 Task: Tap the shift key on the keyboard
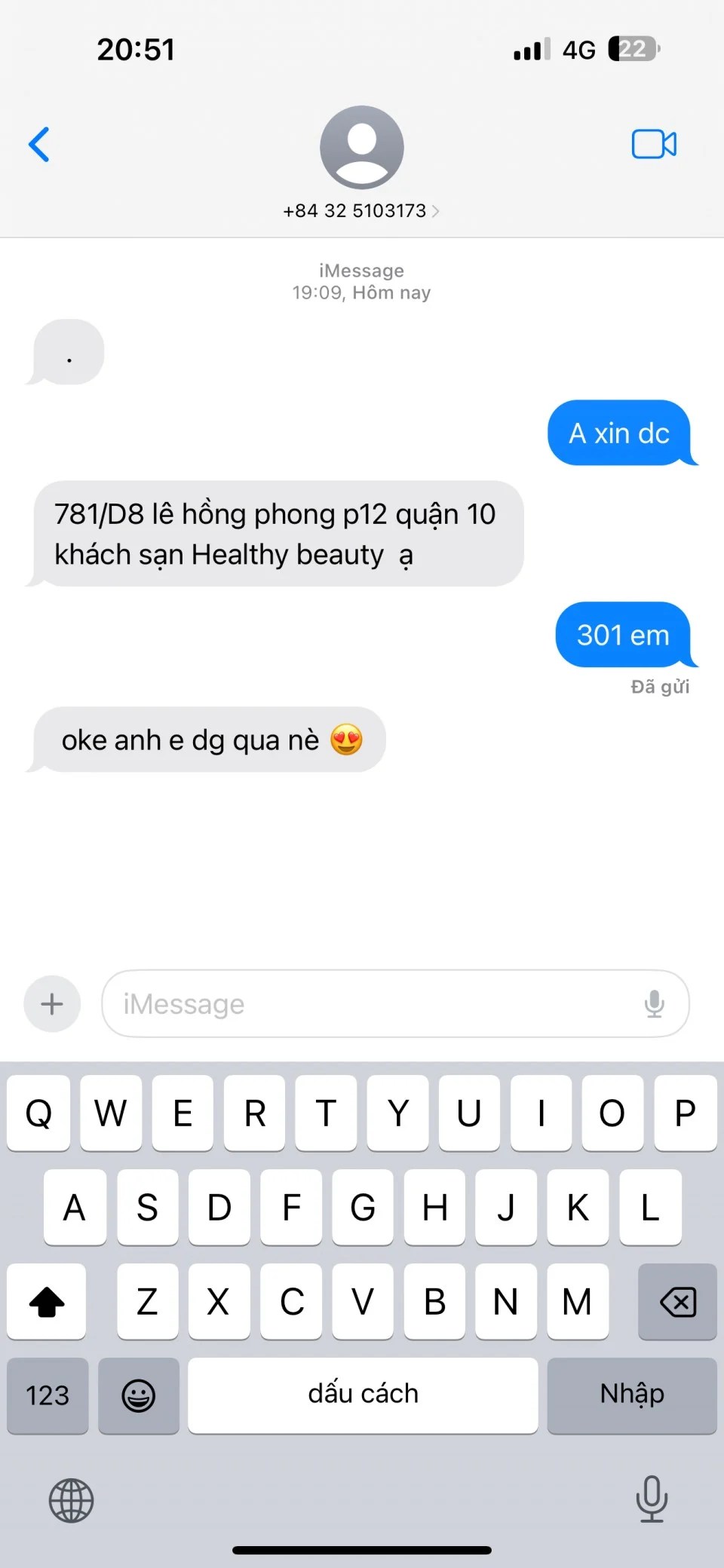point(47,1302)
